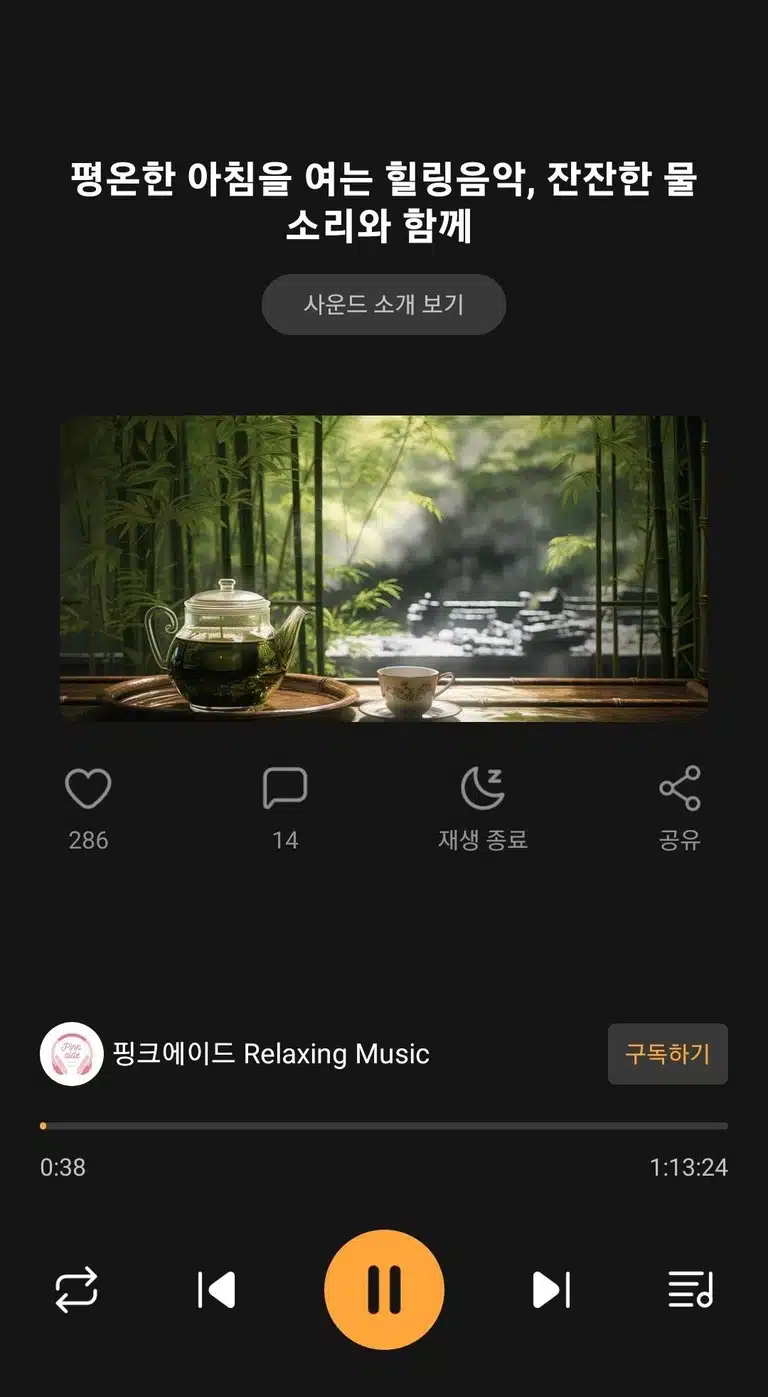Open the playlist queue icon
Image resolution: width=768 pixels, height=1397 pixels.
690,1289
